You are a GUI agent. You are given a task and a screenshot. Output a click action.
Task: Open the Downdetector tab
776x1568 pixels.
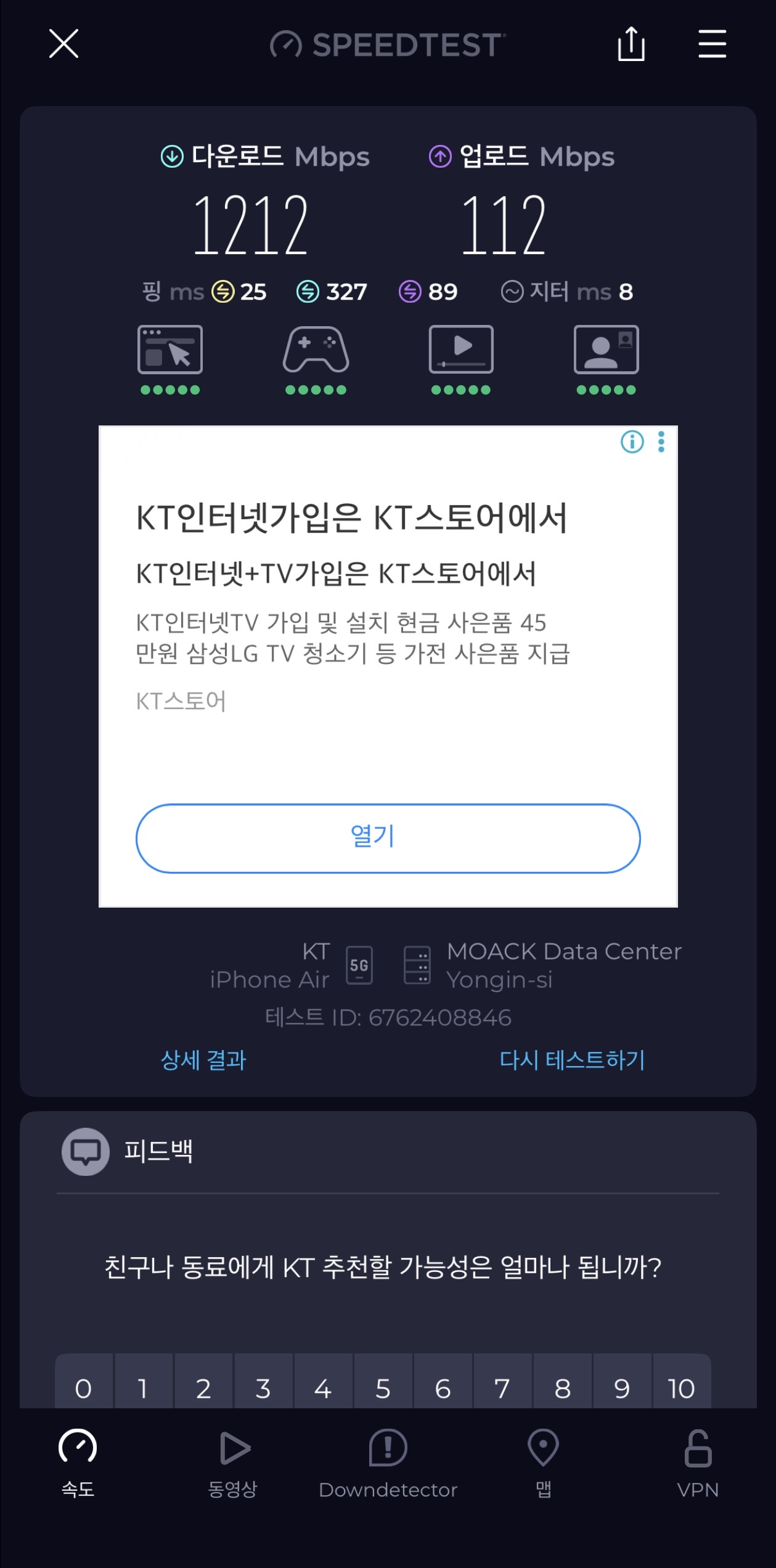pyautogui.click(x=388, y=1463)
